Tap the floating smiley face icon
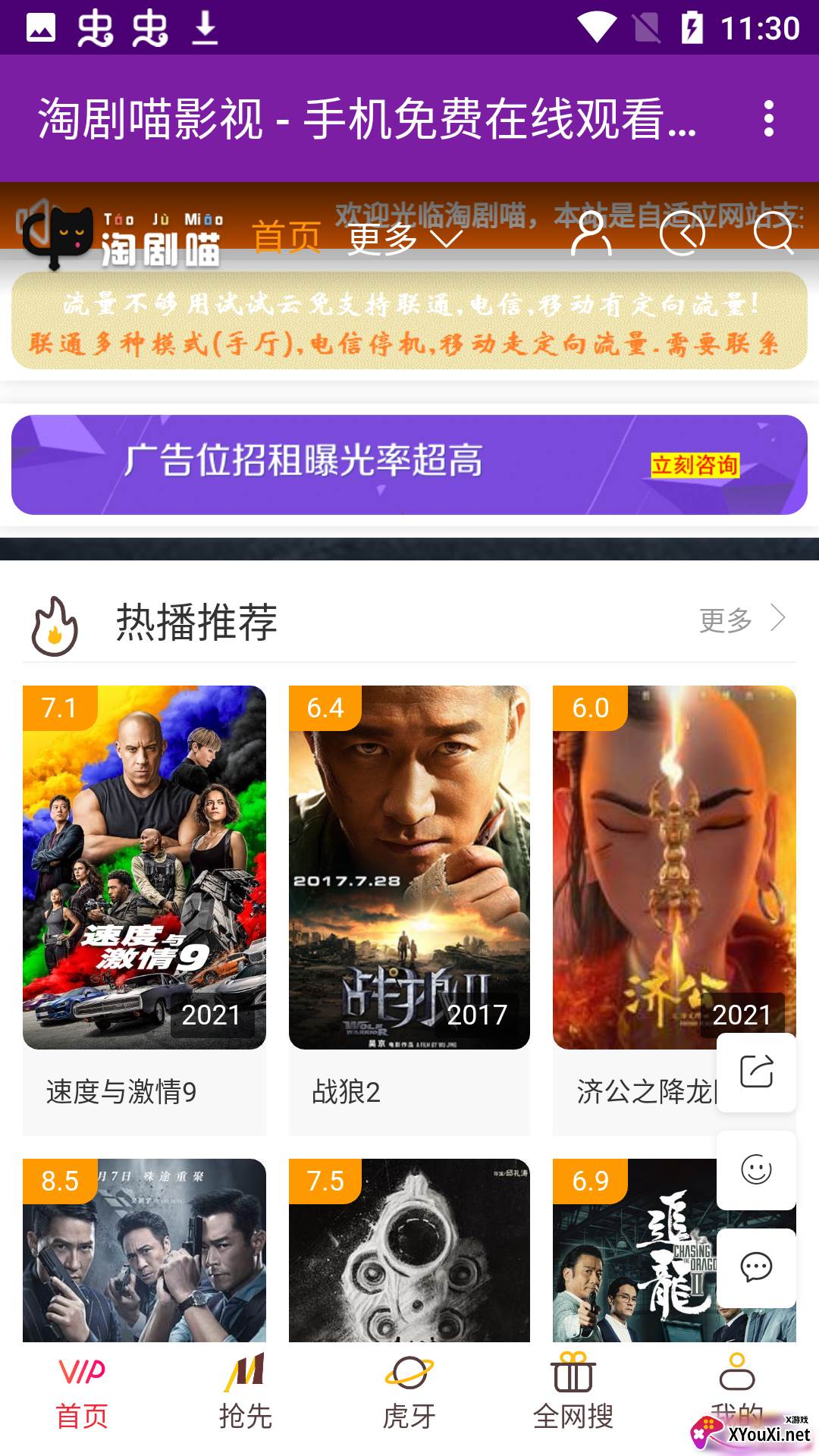 click(755, 1168)
